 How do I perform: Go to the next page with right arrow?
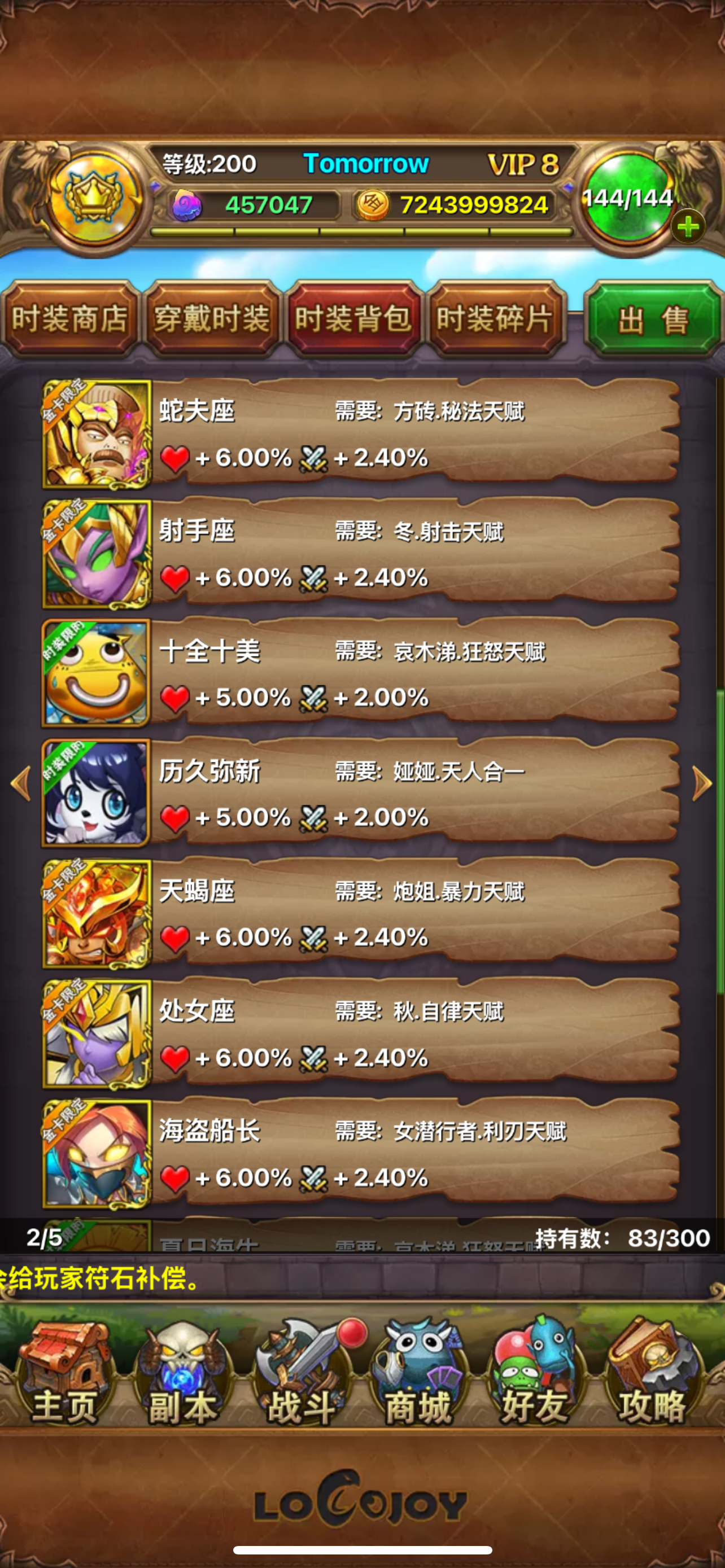tap(702, 783)
